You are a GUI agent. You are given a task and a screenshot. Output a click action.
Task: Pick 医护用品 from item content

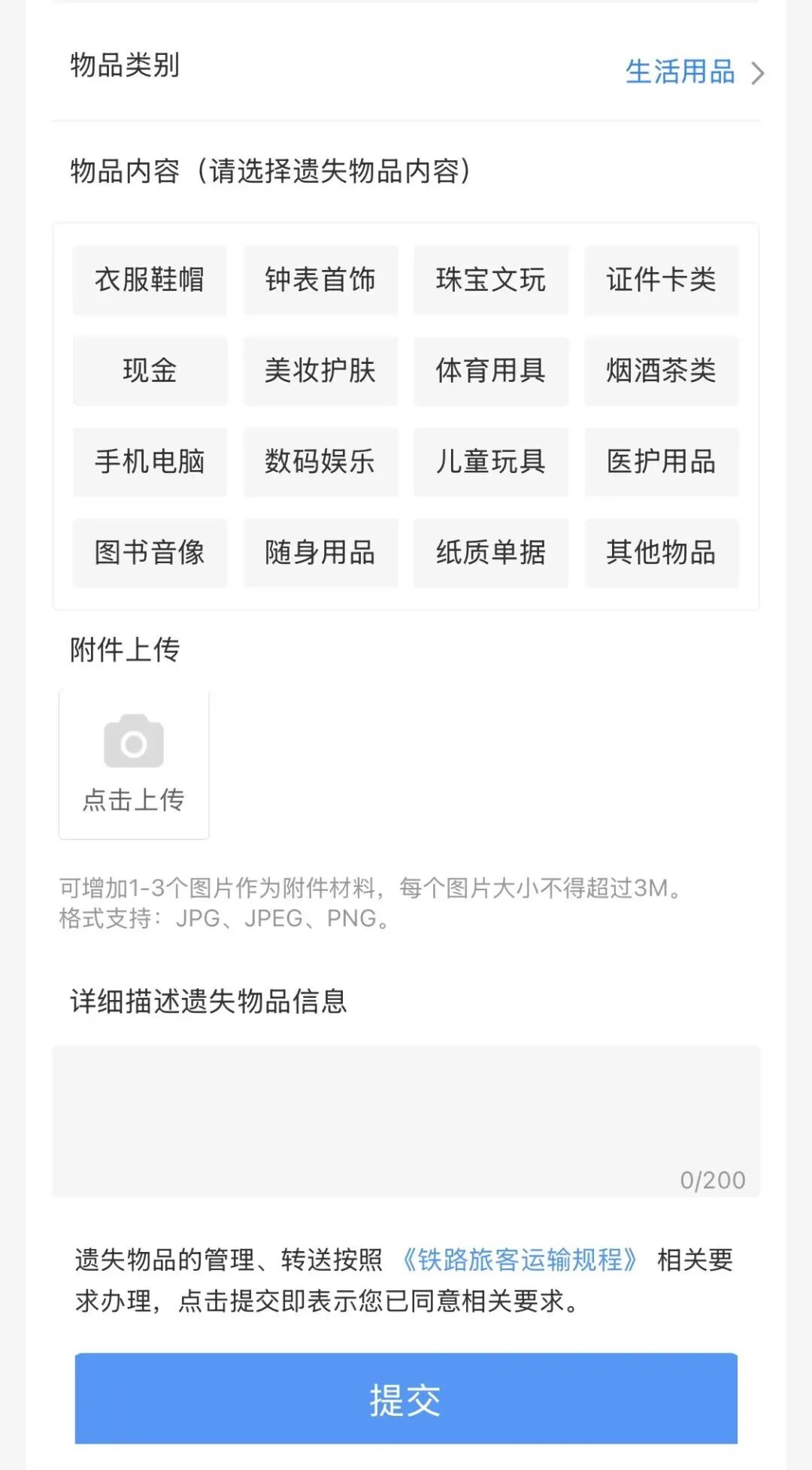click(x=662, y=462)
